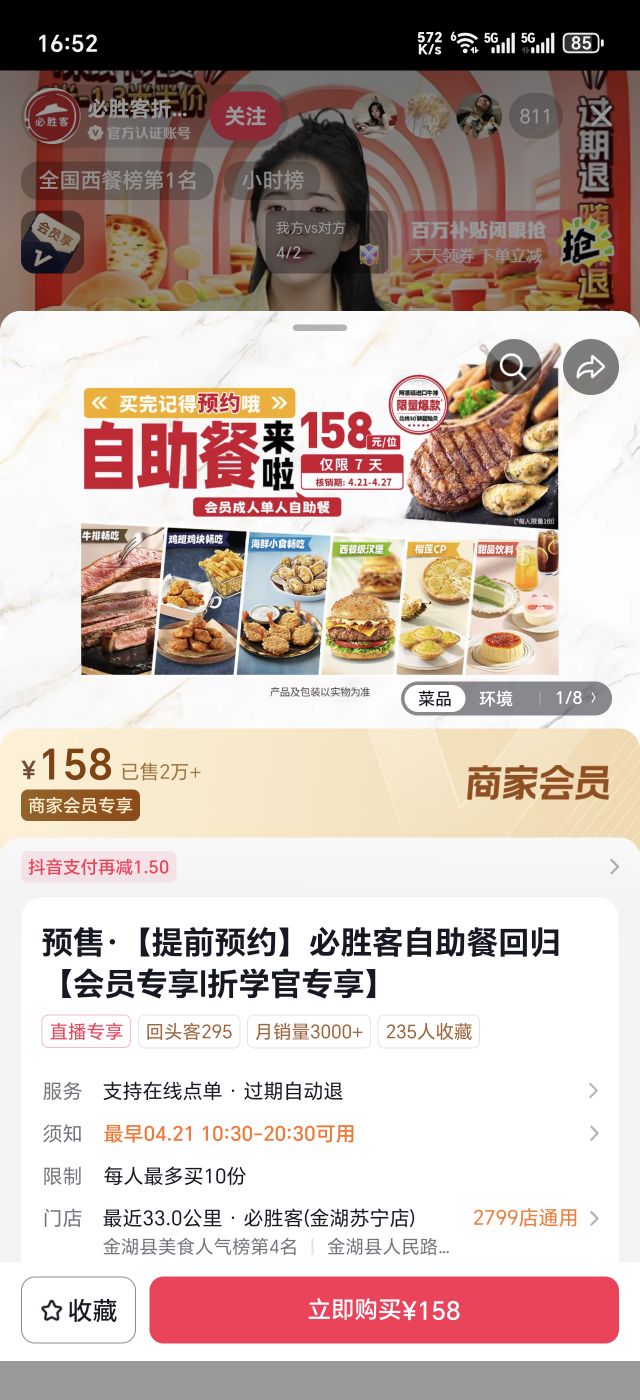Screen dimensions: 640x1400
Task: Open the 1/8 image gallery pager
Action: tap(576, 698)
